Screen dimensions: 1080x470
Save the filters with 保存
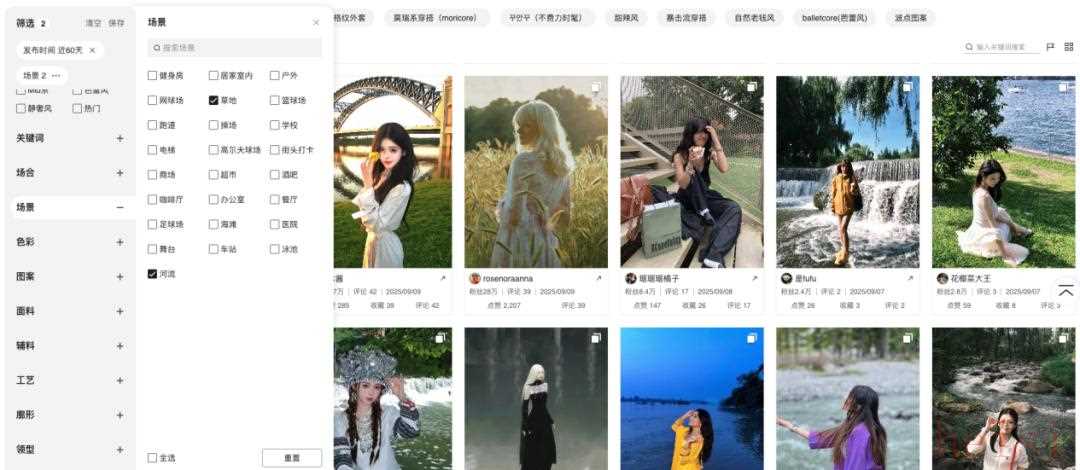(117, 22)
